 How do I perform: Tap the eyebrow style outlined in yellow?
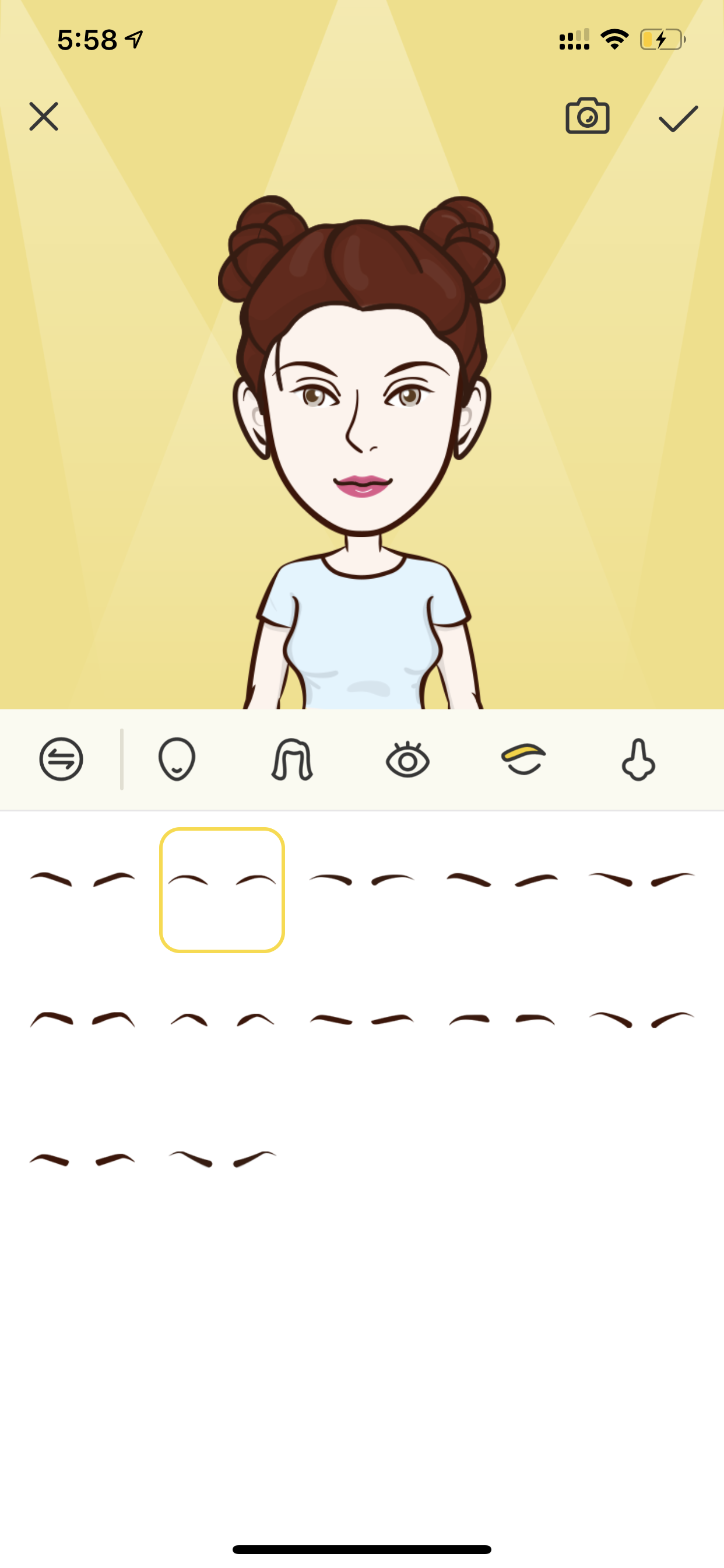[222, 890]
